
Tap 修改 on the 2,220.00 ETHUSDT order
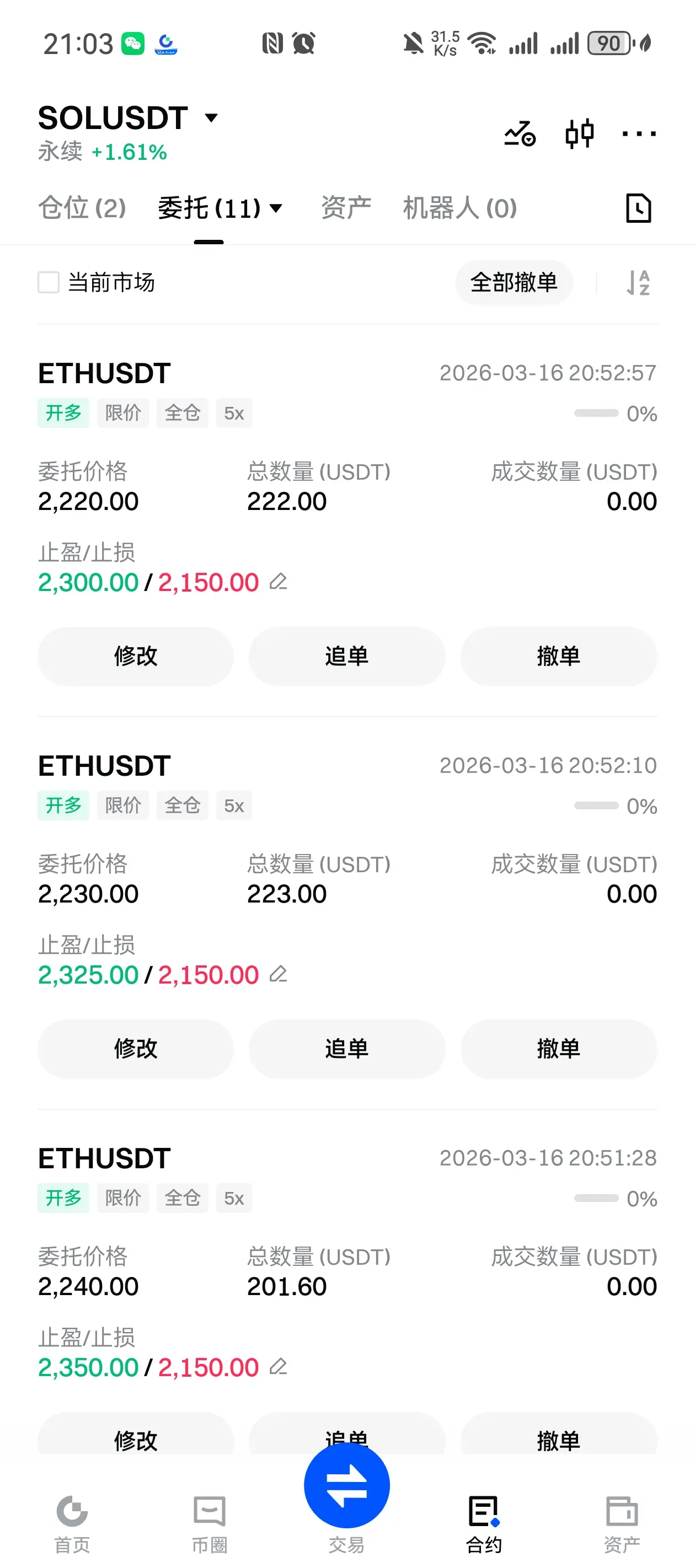135,656
